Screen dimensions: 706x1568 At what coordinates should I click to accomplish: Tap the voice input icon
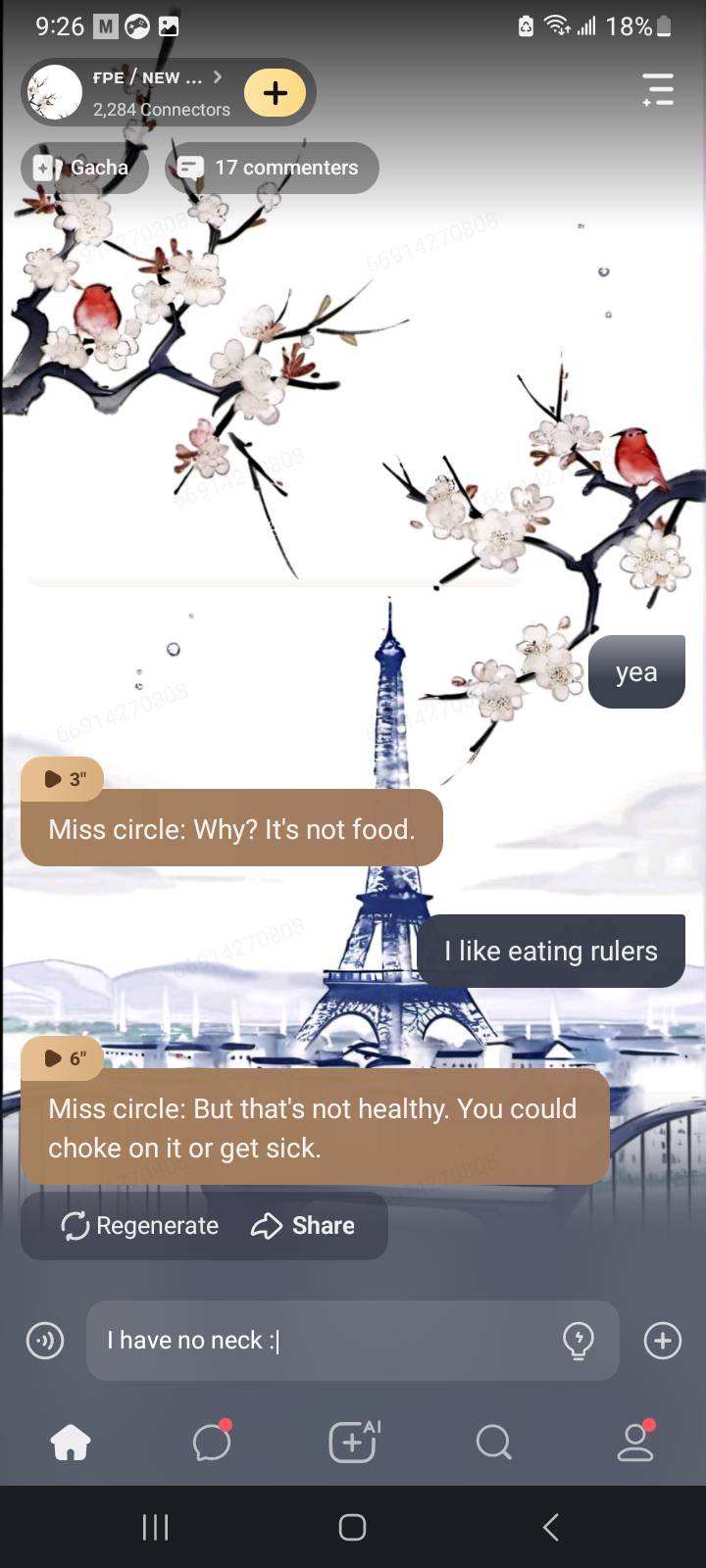point(45,1341)
